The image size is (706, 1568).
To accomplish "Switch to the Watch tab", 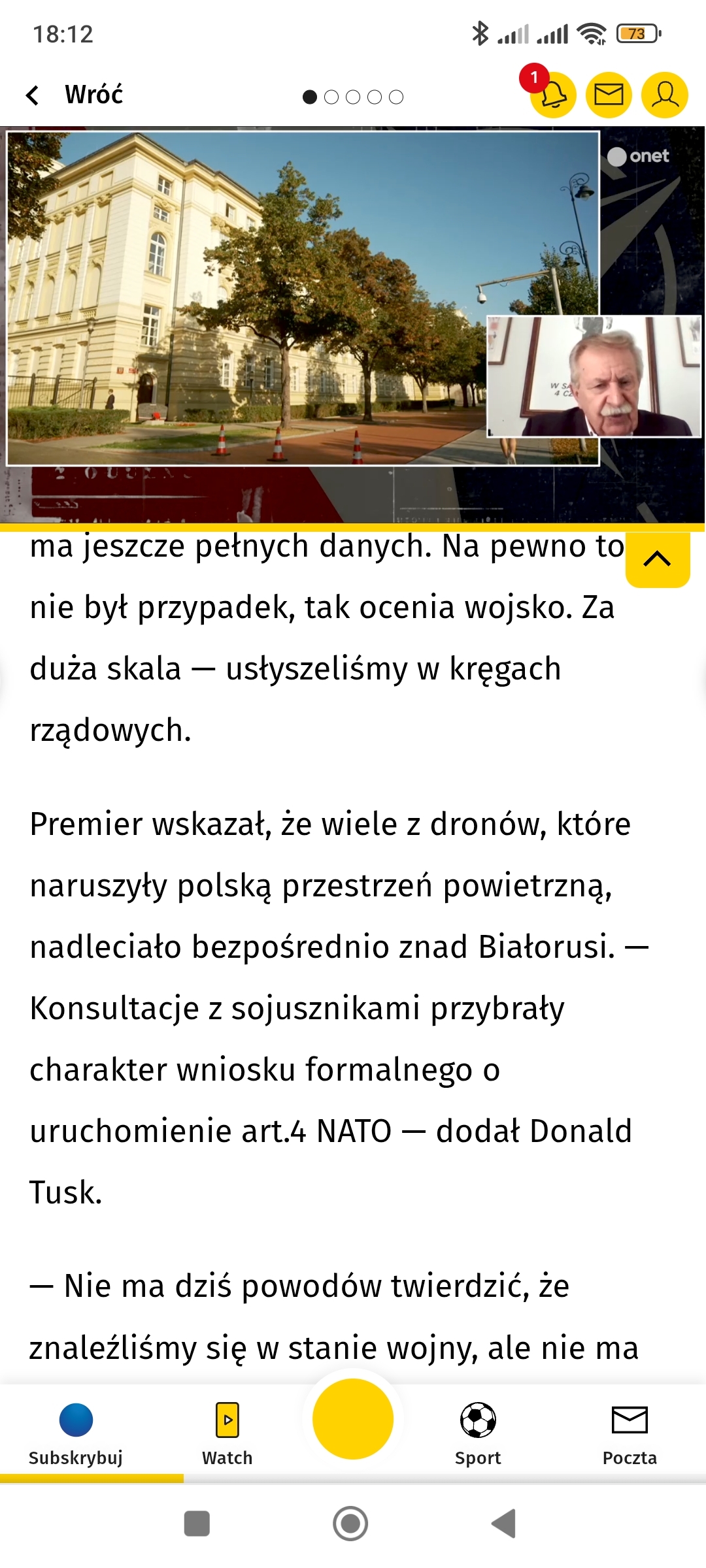I will [x=227, y=1432].
